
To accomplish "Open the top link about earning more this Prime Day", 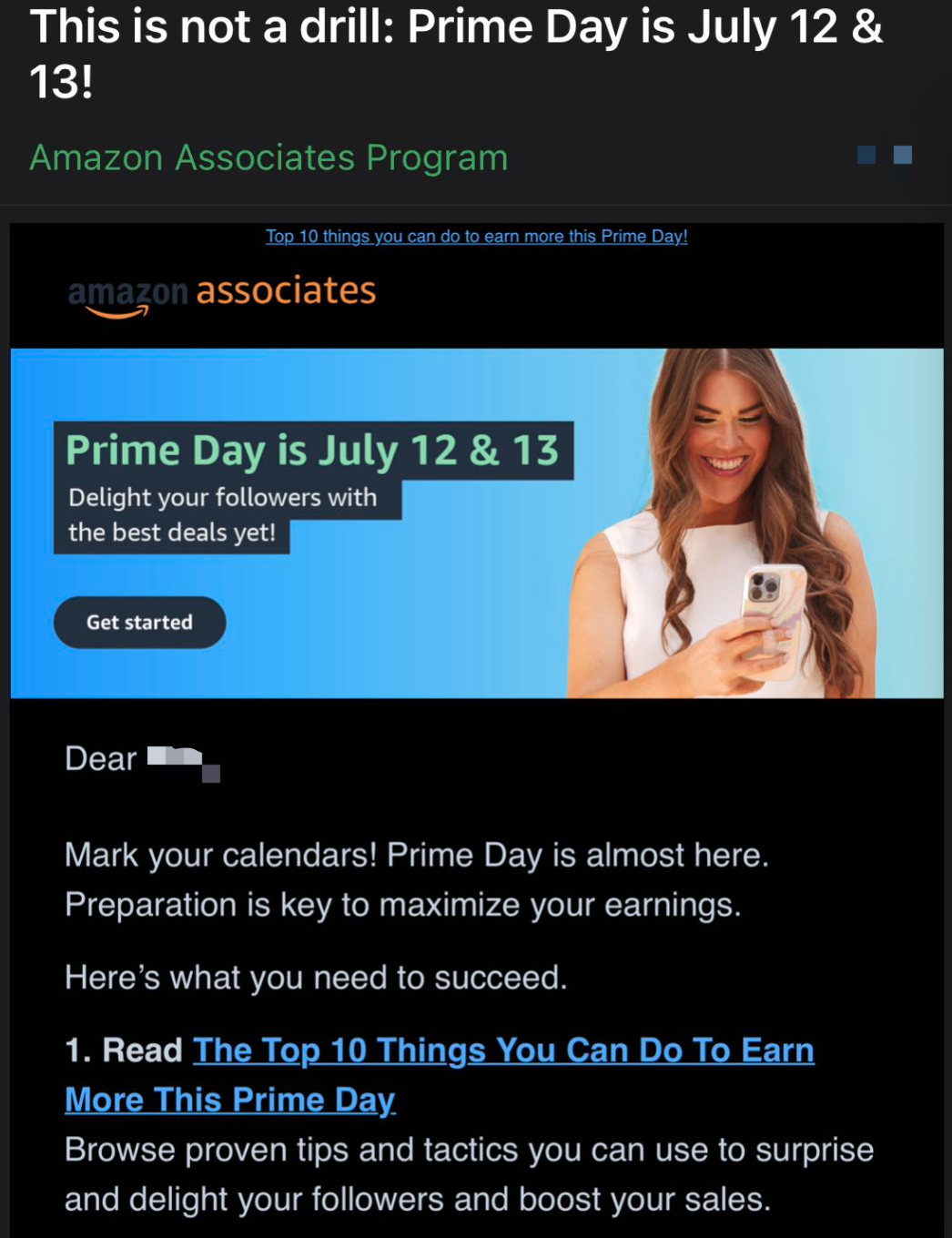I will [476, 237].
